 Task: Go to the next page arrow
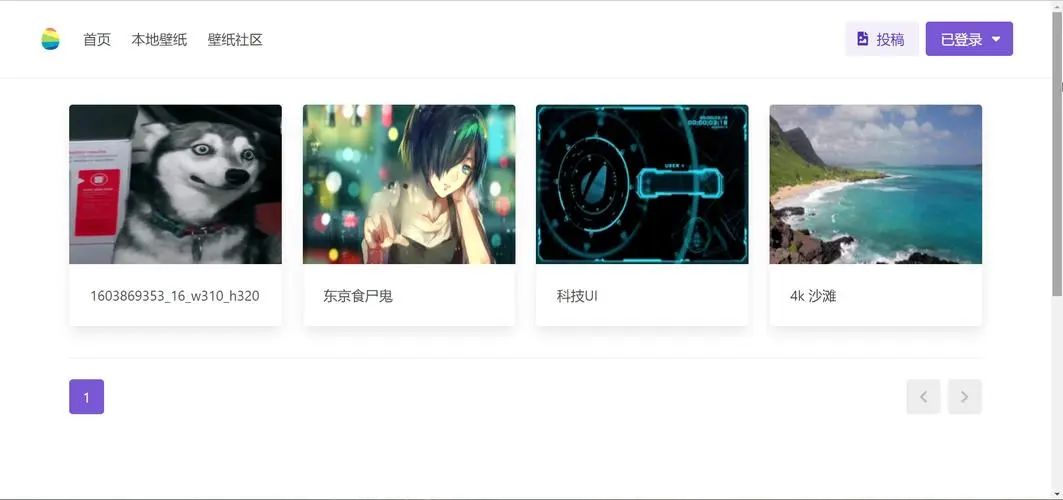coord(964,397)
